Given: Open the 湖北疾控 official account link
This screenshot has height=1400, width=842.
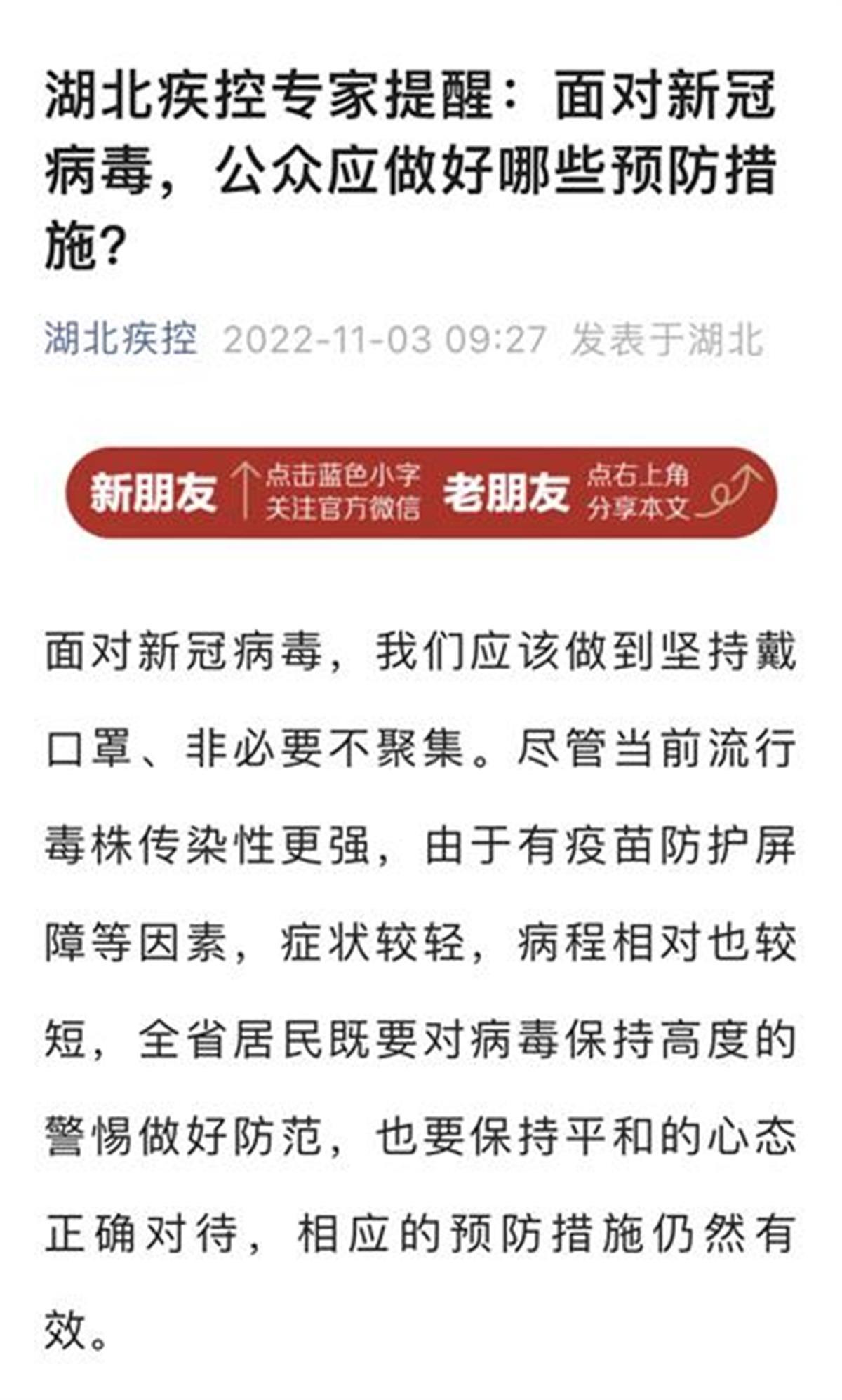Looking at the screenshot, I should coord(121,339).
